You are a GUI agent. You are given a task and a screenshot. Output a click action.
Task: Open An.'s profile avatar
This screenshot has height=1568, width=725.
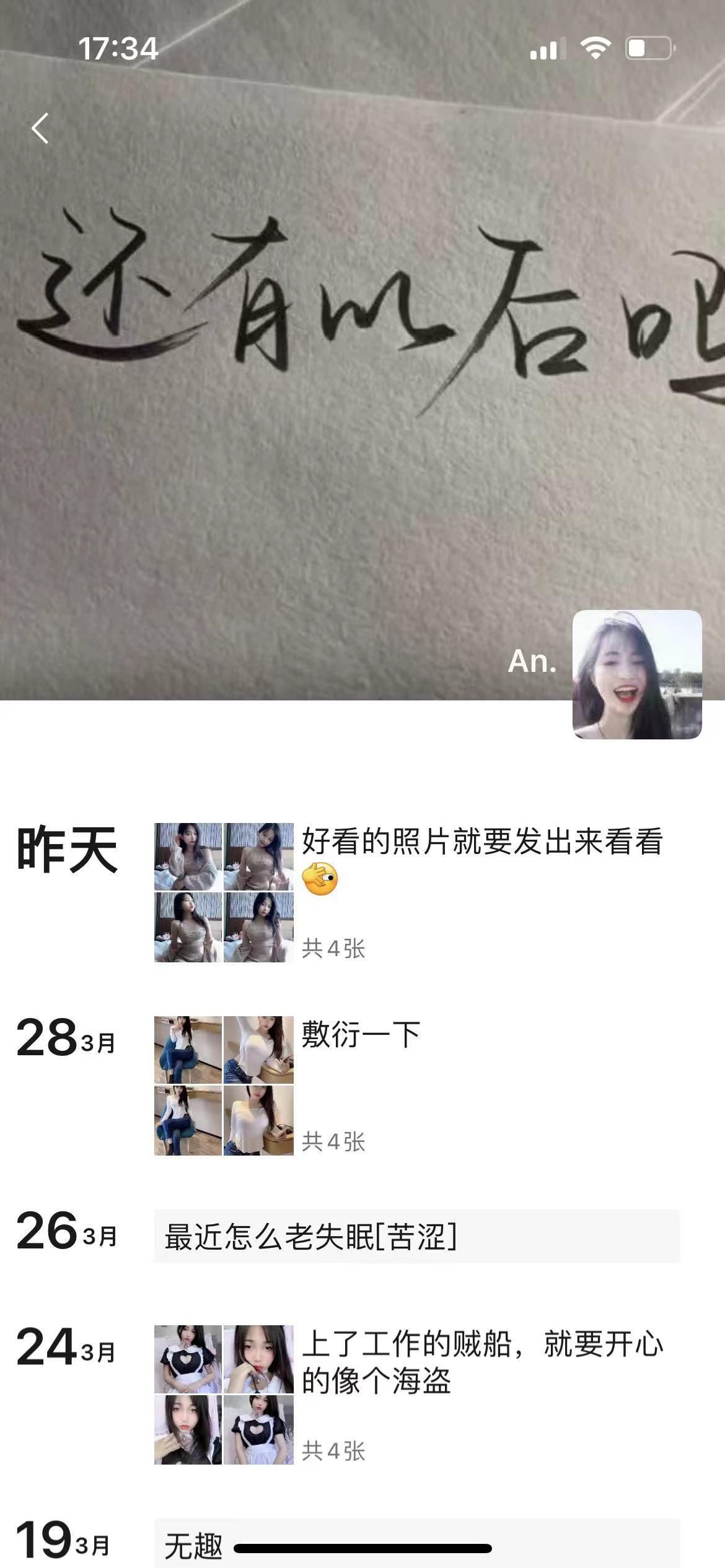636,674
